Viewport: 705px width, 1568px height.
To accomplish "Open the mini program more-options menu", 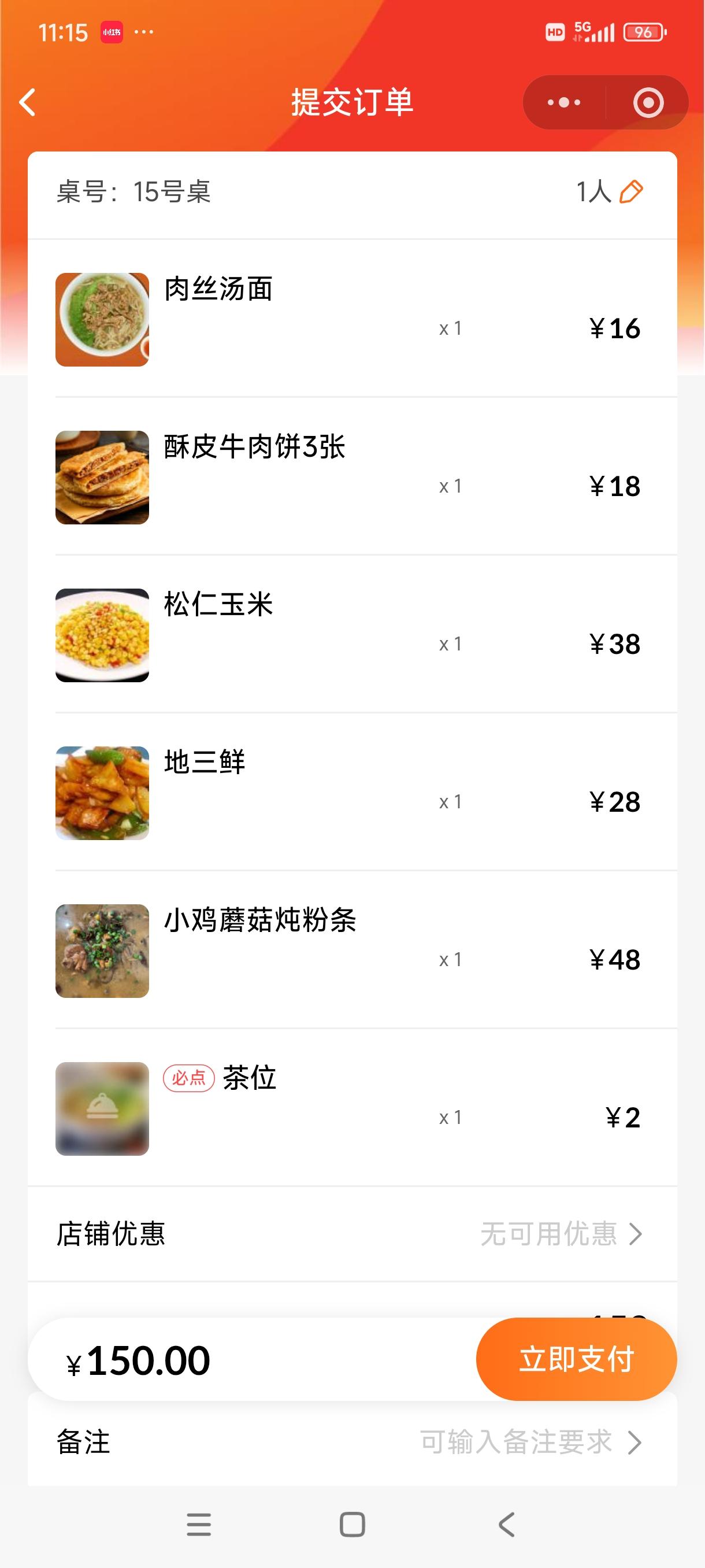I will tap(564, 102).
